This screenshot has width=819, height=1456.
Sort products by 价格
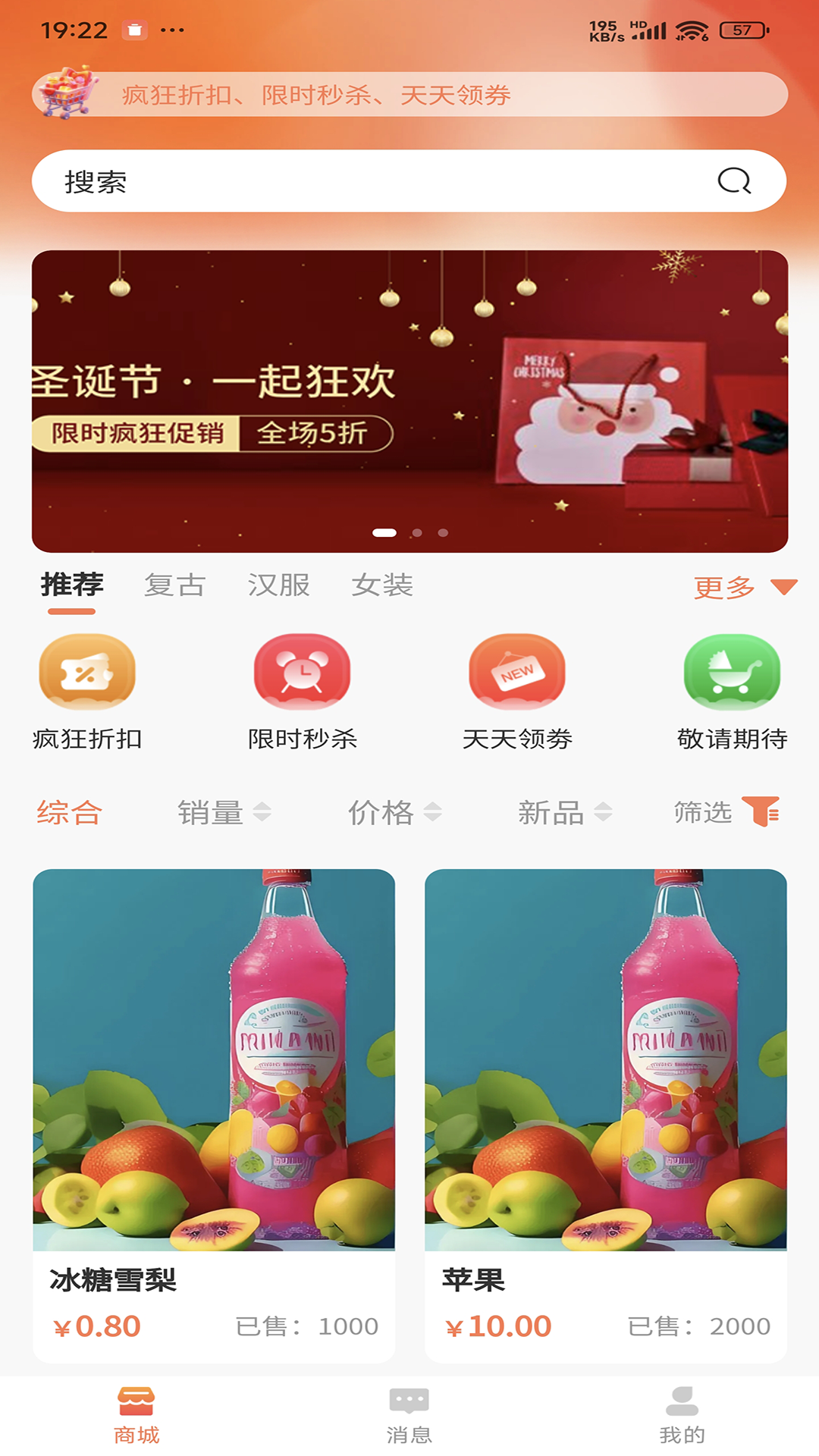(394, 813)
